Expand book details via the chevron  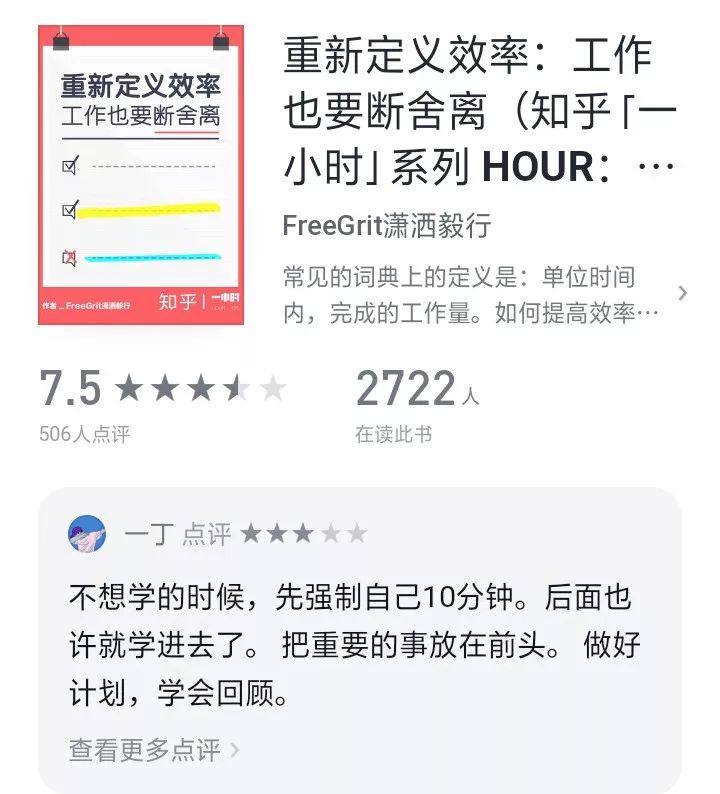pos(682,293)
